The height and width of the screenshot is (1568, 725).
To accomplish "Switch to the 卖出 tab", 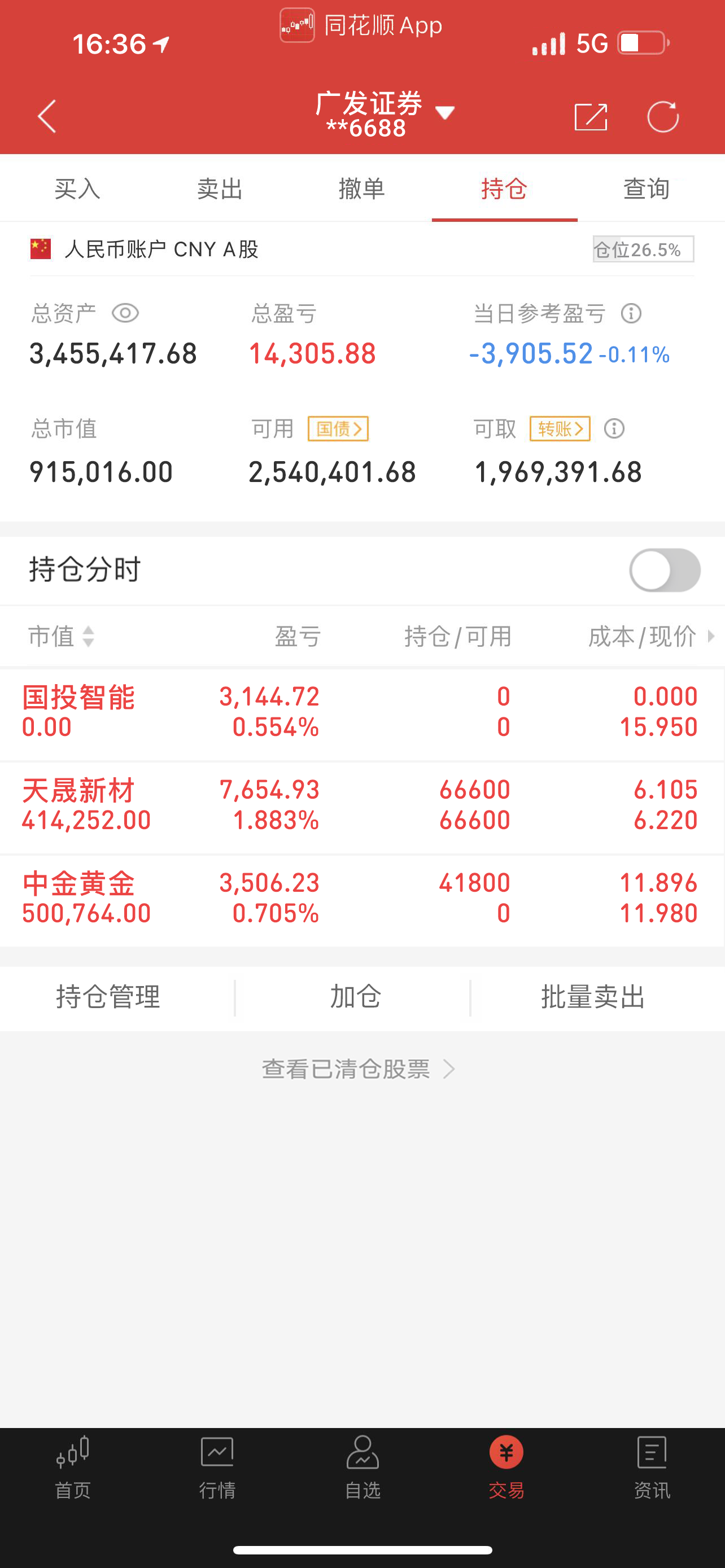I will [x=220, y=189].
